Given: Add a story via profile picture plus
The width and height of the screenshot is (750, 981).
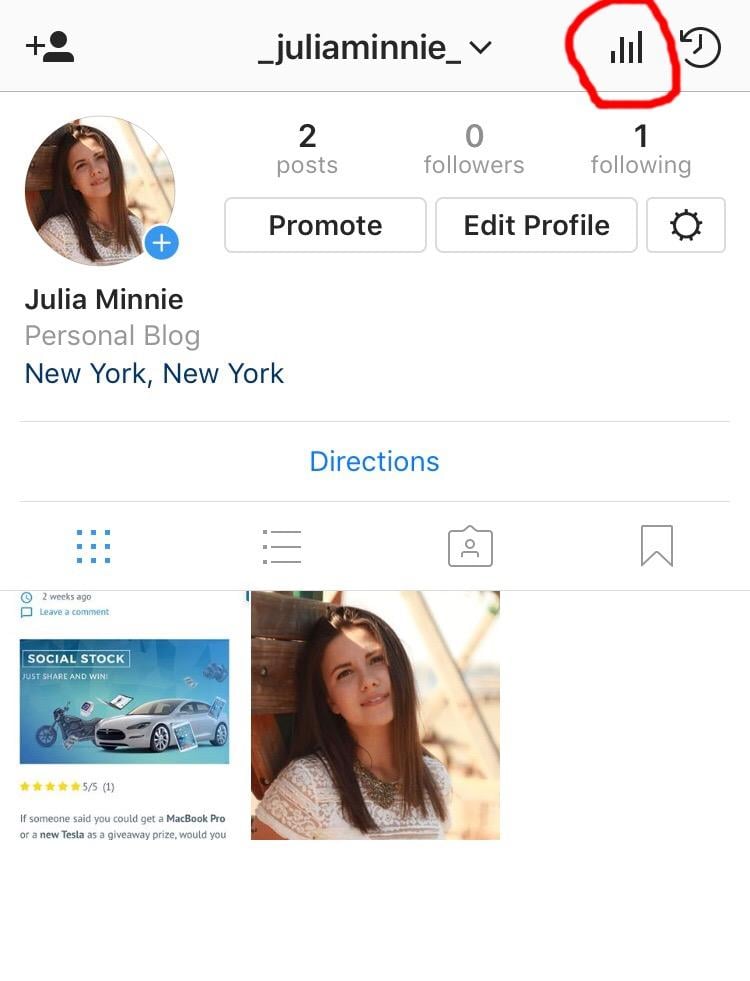Looking at the screenshot, I should [x=161, y=242].
